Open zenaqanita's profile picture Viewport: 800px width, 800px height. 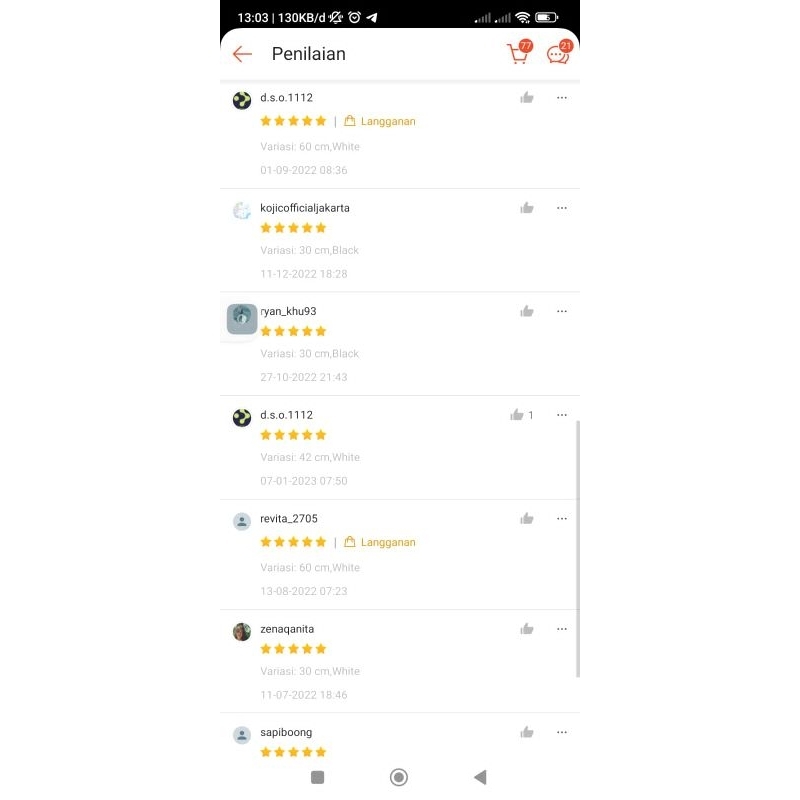[x=242, y=632]
